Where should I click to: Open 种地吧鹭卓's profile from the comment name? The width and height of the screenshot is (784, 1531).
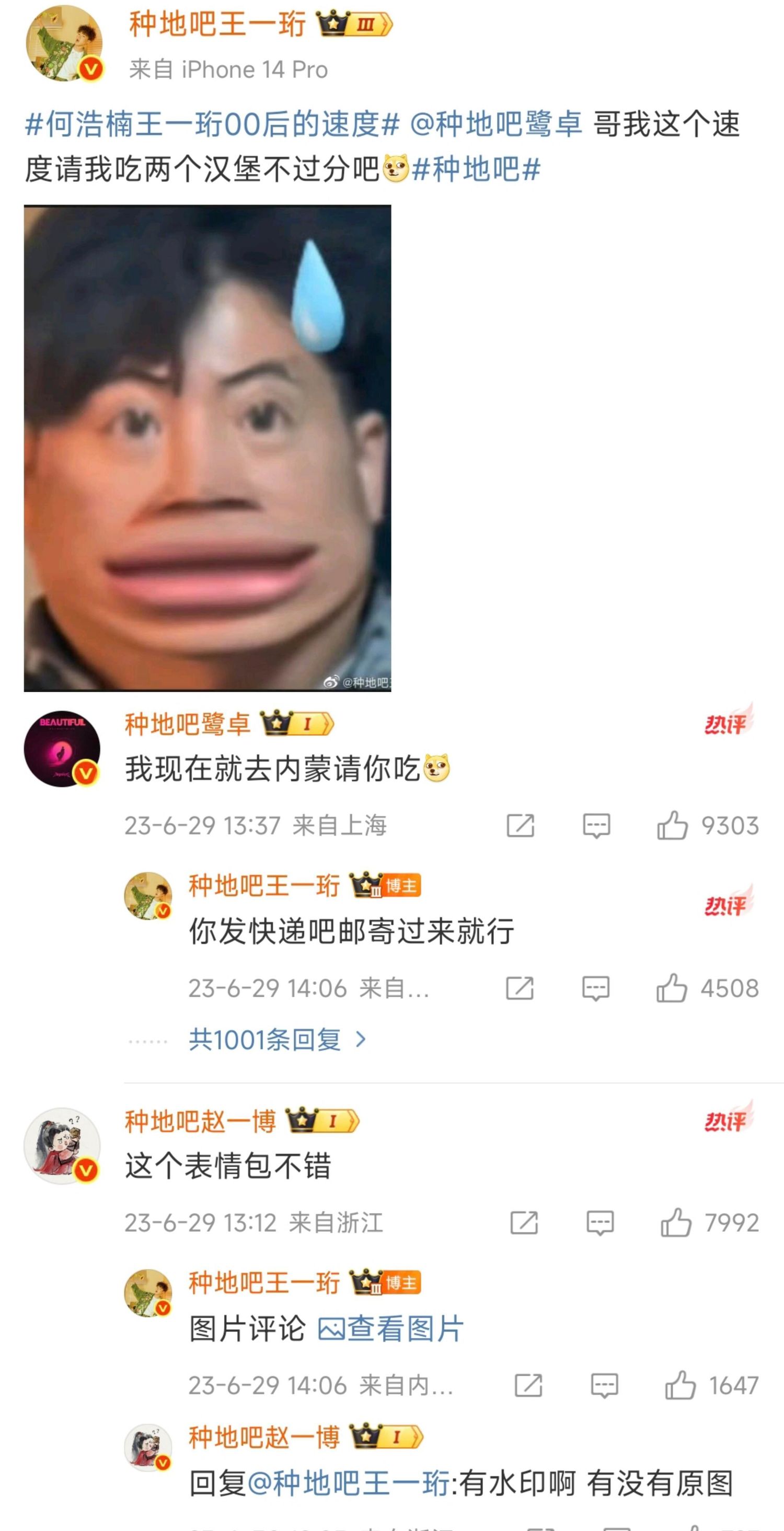tap(187, 724)
